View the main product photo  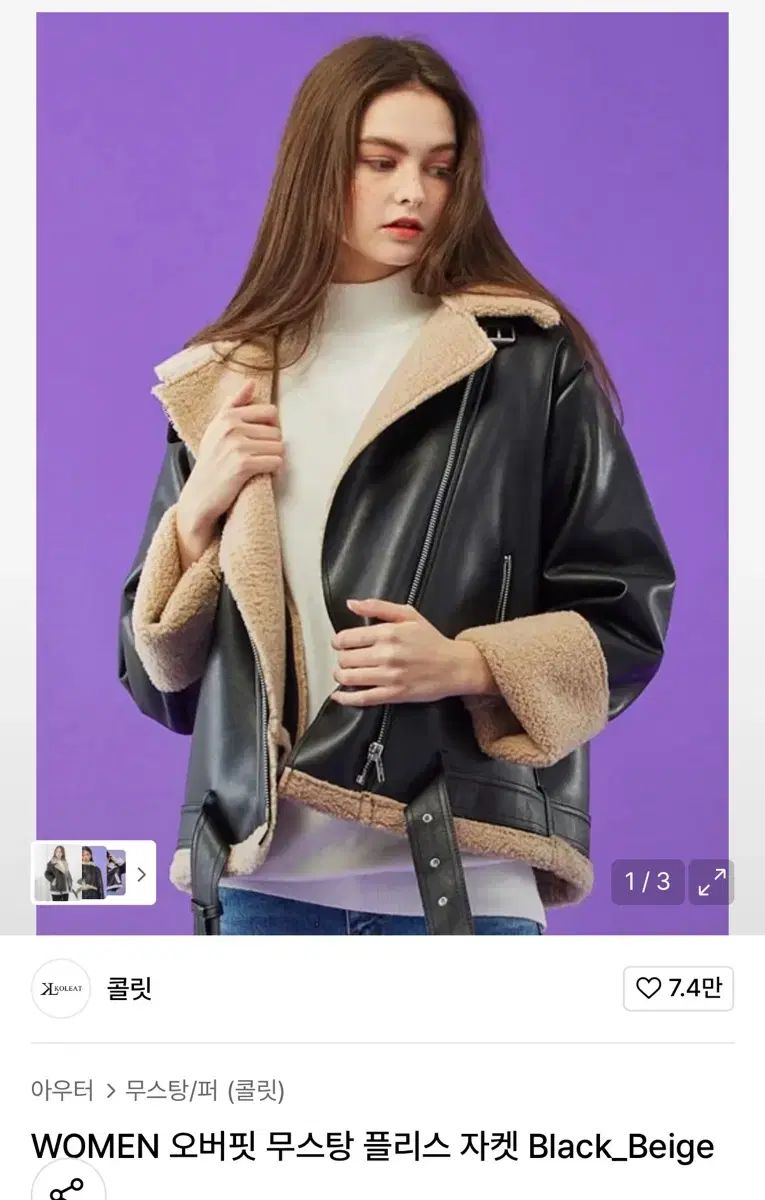(382, 470)
